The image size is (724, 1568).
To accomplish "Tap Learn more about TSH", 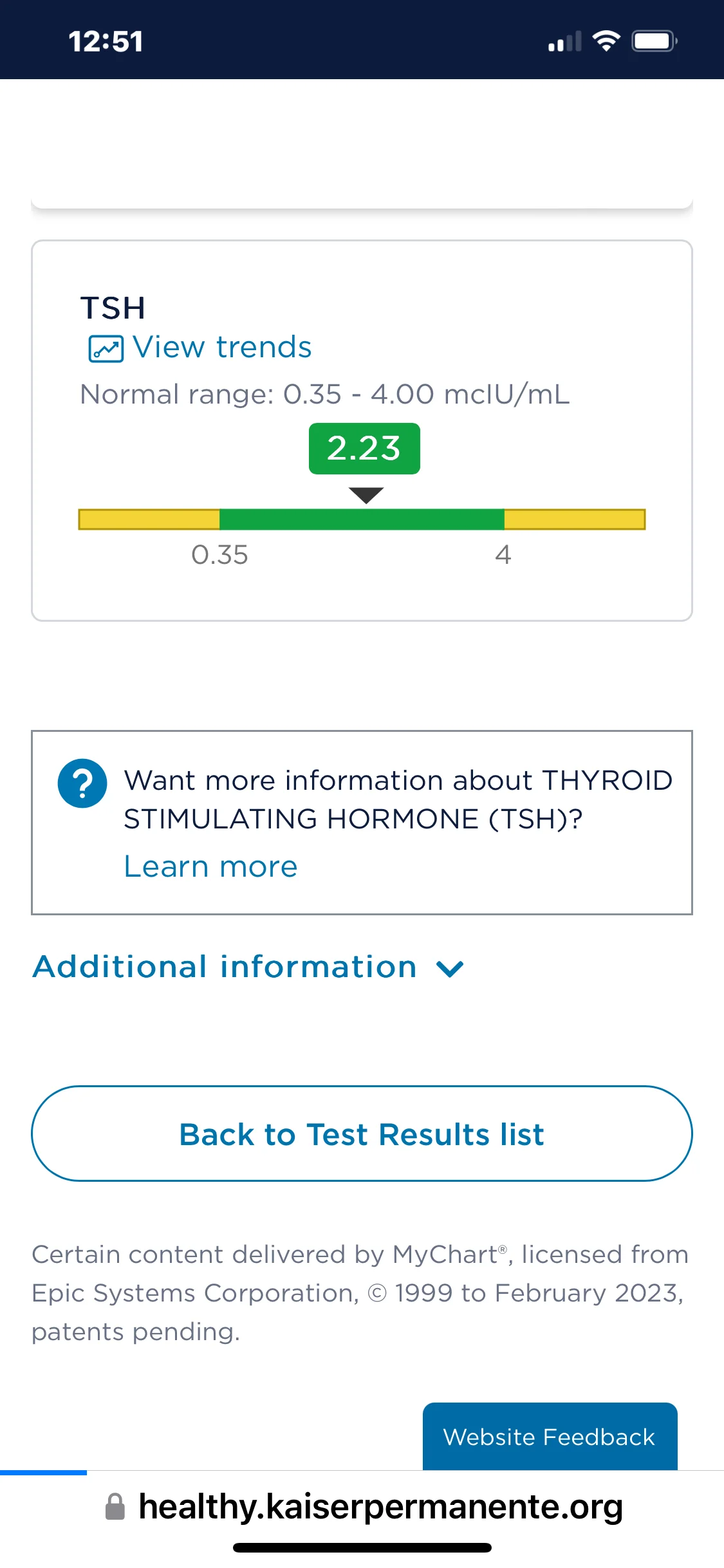I will pos(210,866).
